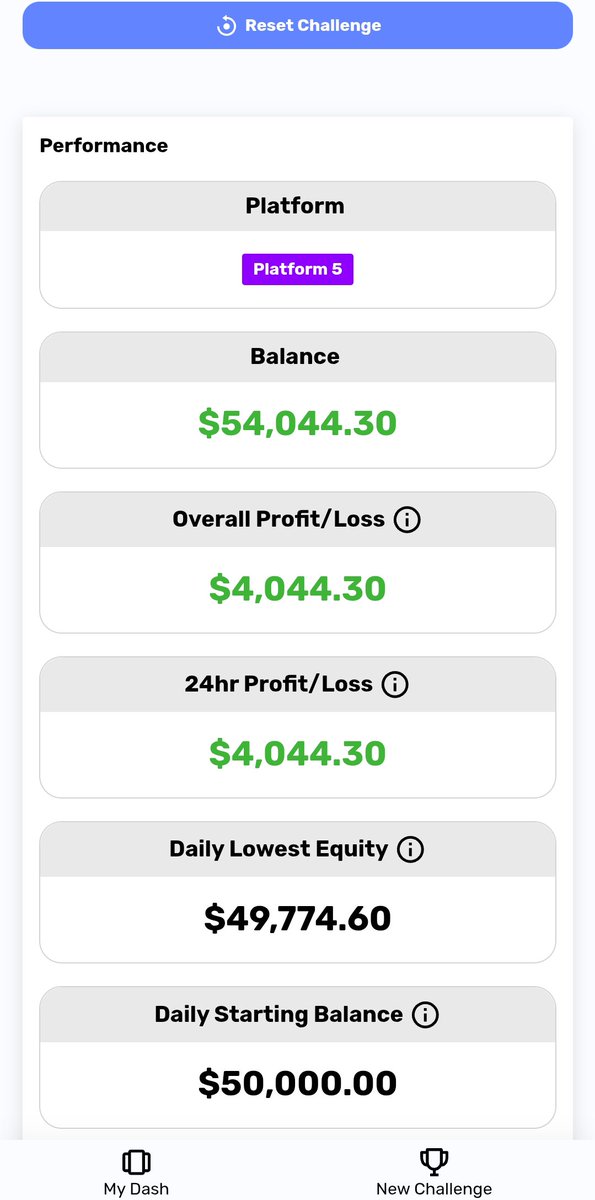
Task: Switch to the My Dash tab
Action: (x=136, y=1172)
